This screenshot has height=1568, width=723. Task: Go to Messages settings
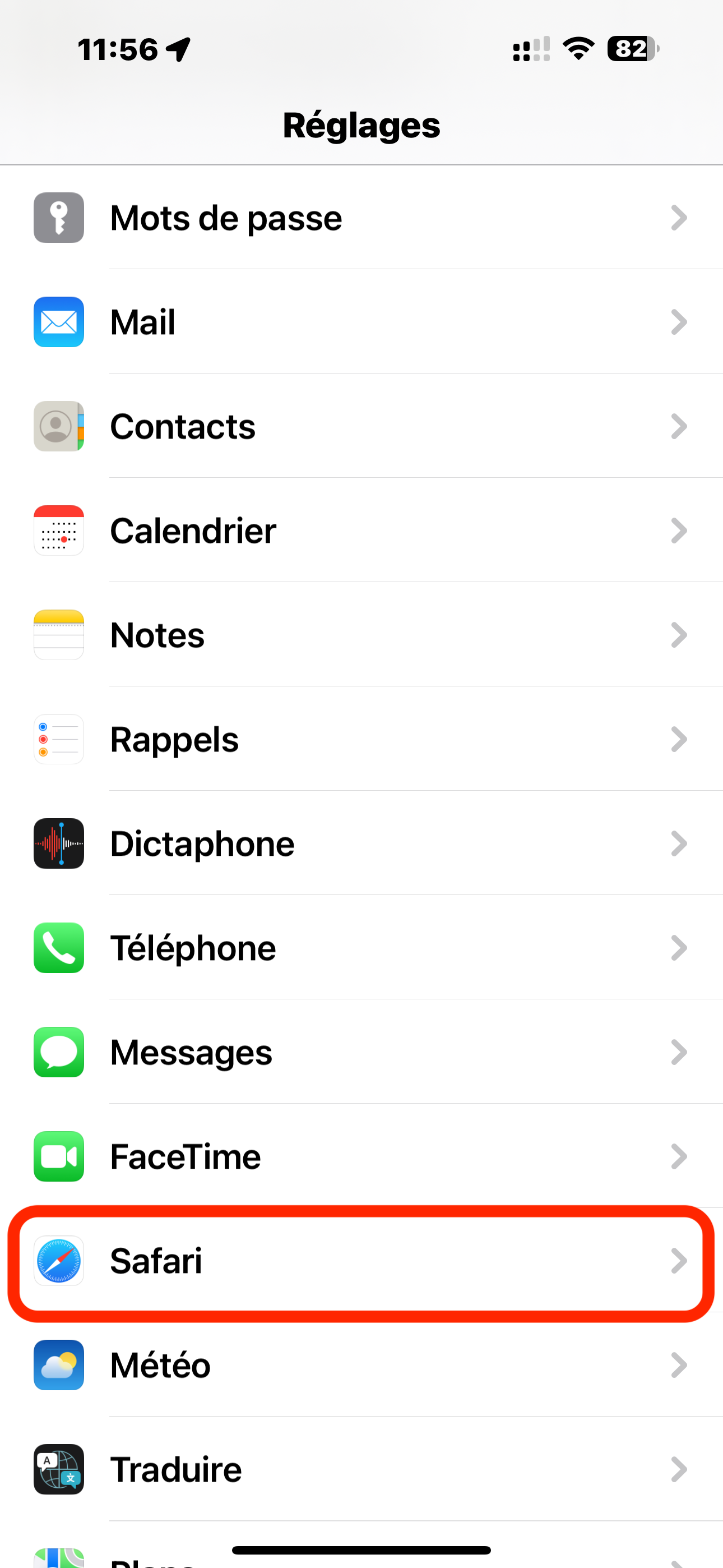(361, 1052)
